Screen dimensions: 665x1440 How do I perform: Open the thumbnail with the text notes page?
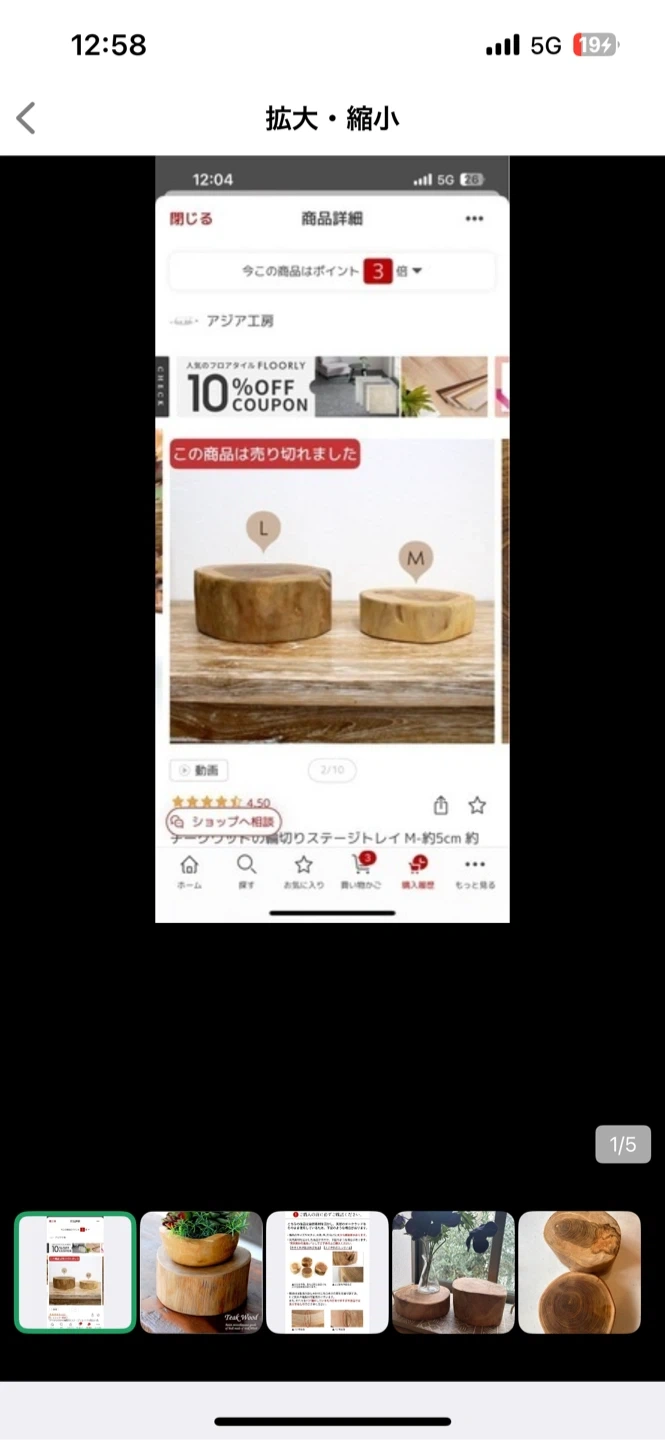pos(327,1273)
